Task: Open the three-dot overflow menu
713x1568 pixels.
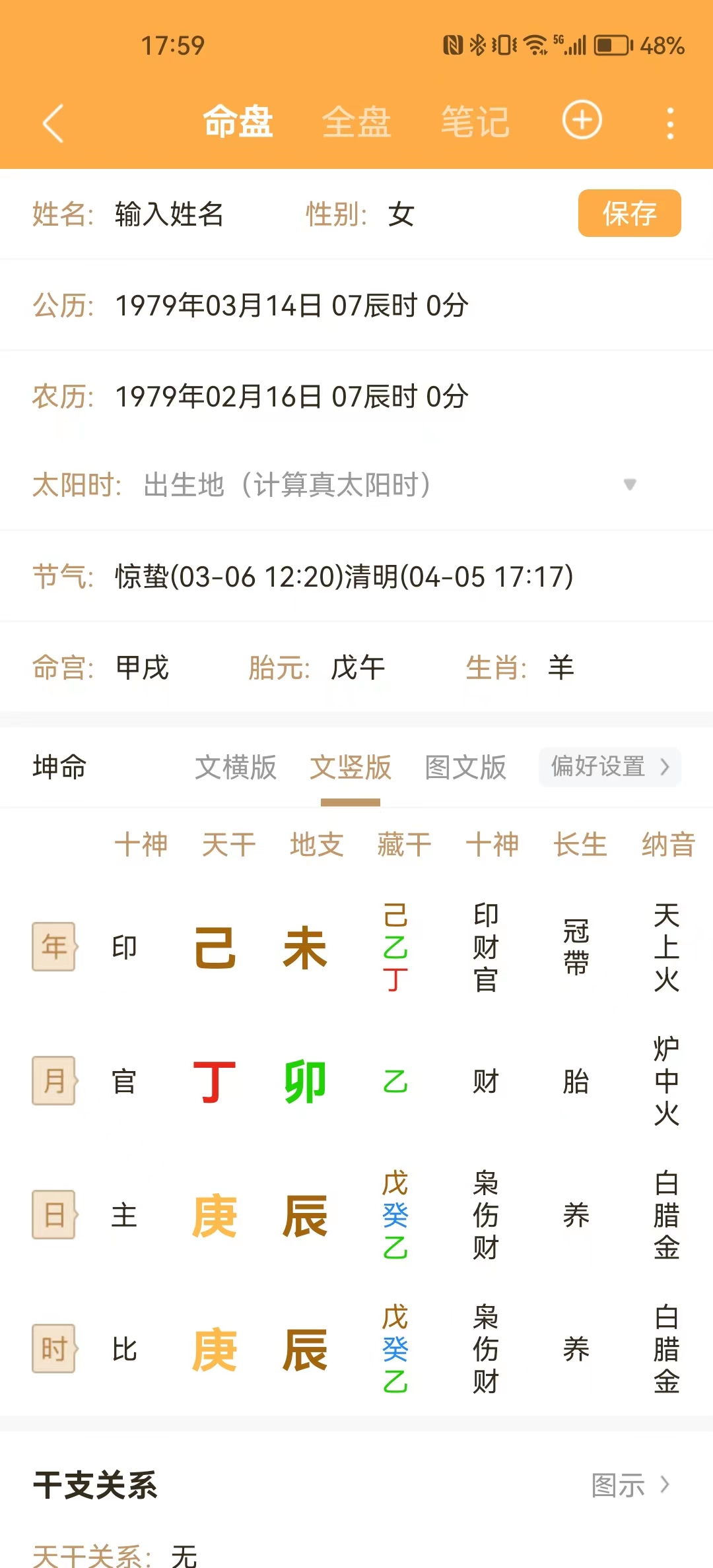Action: click(x=670, y=123)
